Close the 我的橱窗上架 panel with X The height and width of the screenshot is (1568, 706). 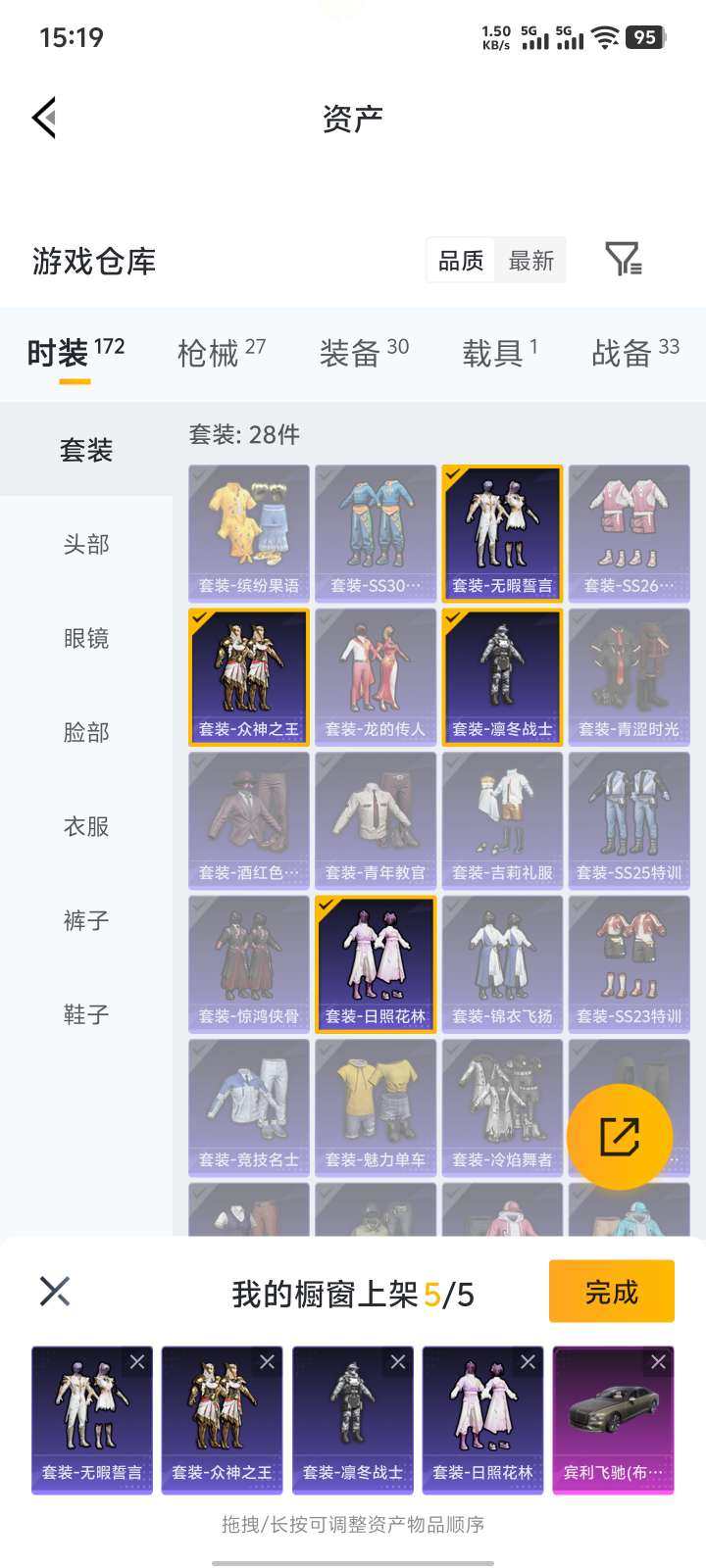[x=55, y=1292]
